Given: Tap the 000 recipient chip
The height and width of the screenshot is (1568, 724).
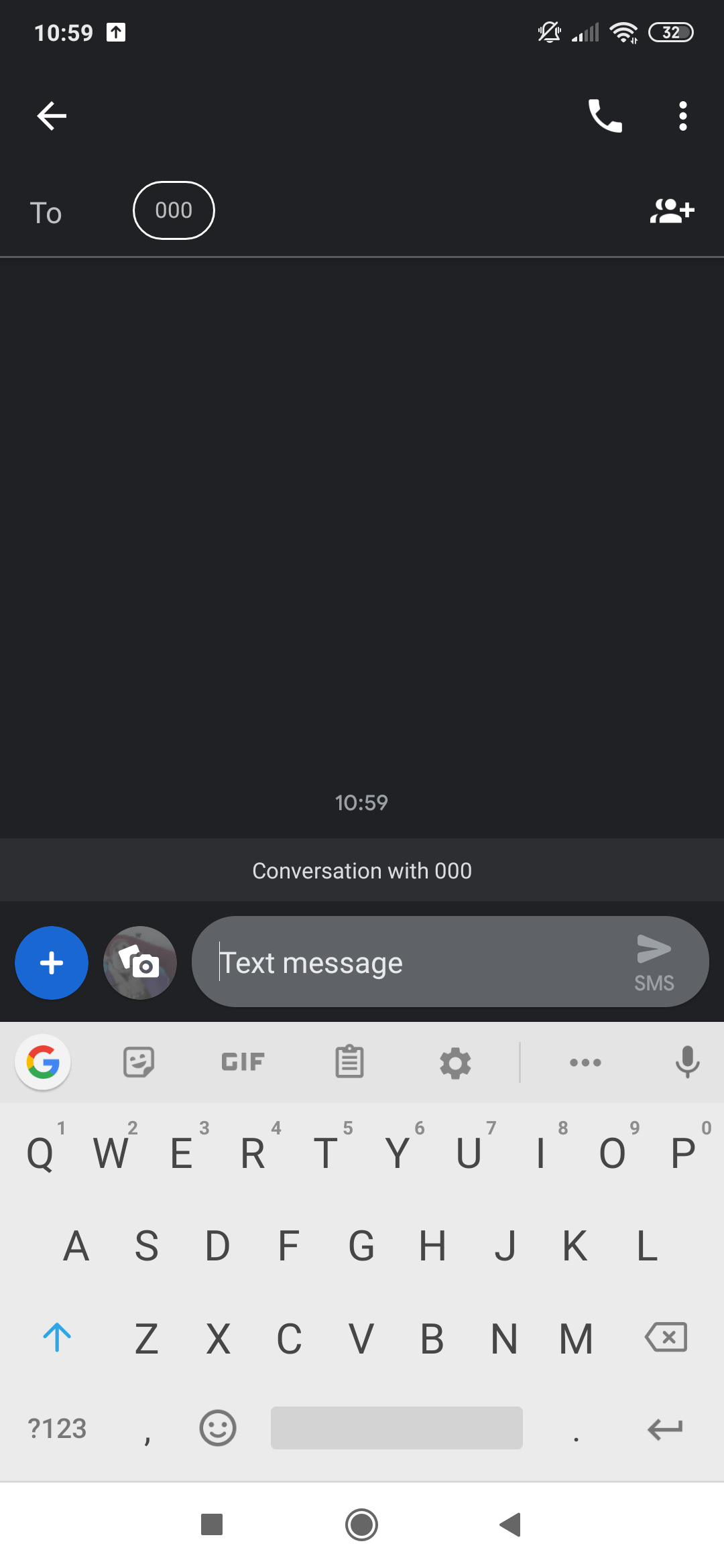Looking at the screenshot, I should [174, 210].
